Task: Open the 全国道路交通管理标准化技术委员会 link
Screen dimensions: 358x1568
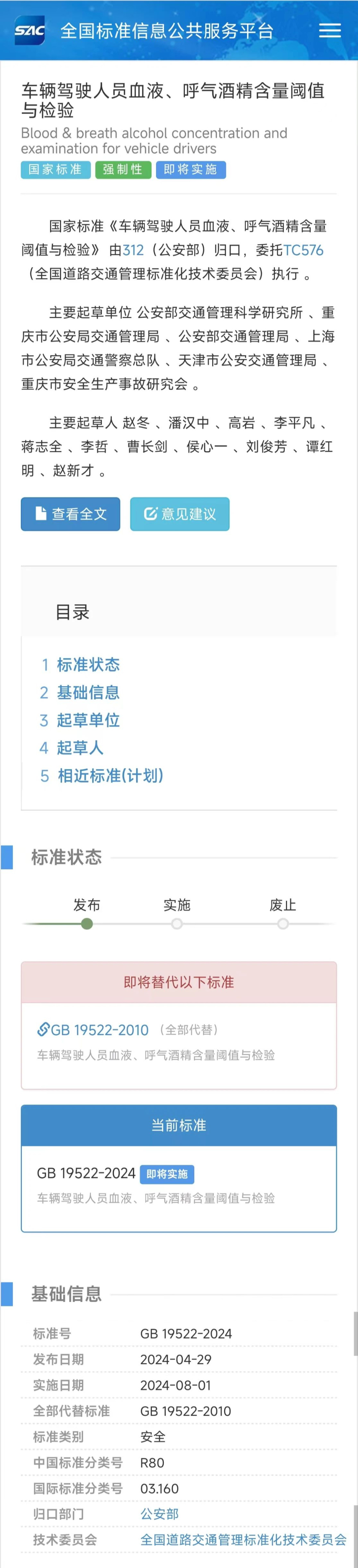Action: 243,1540
